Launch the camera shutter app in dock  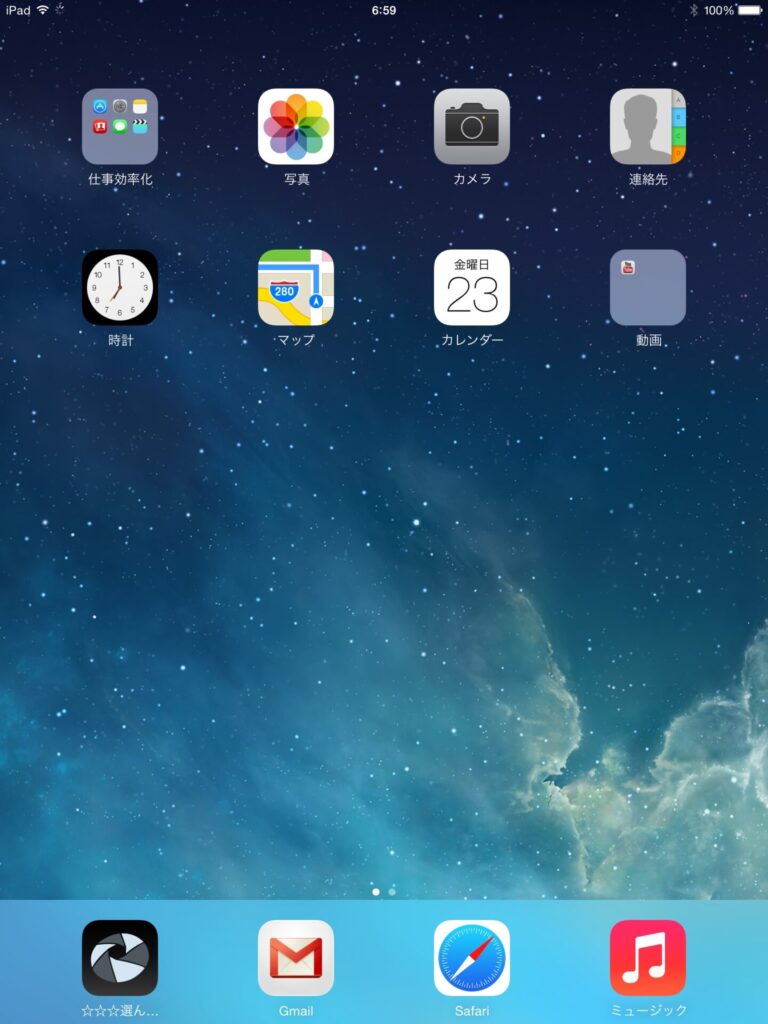(x=120, y=958)
